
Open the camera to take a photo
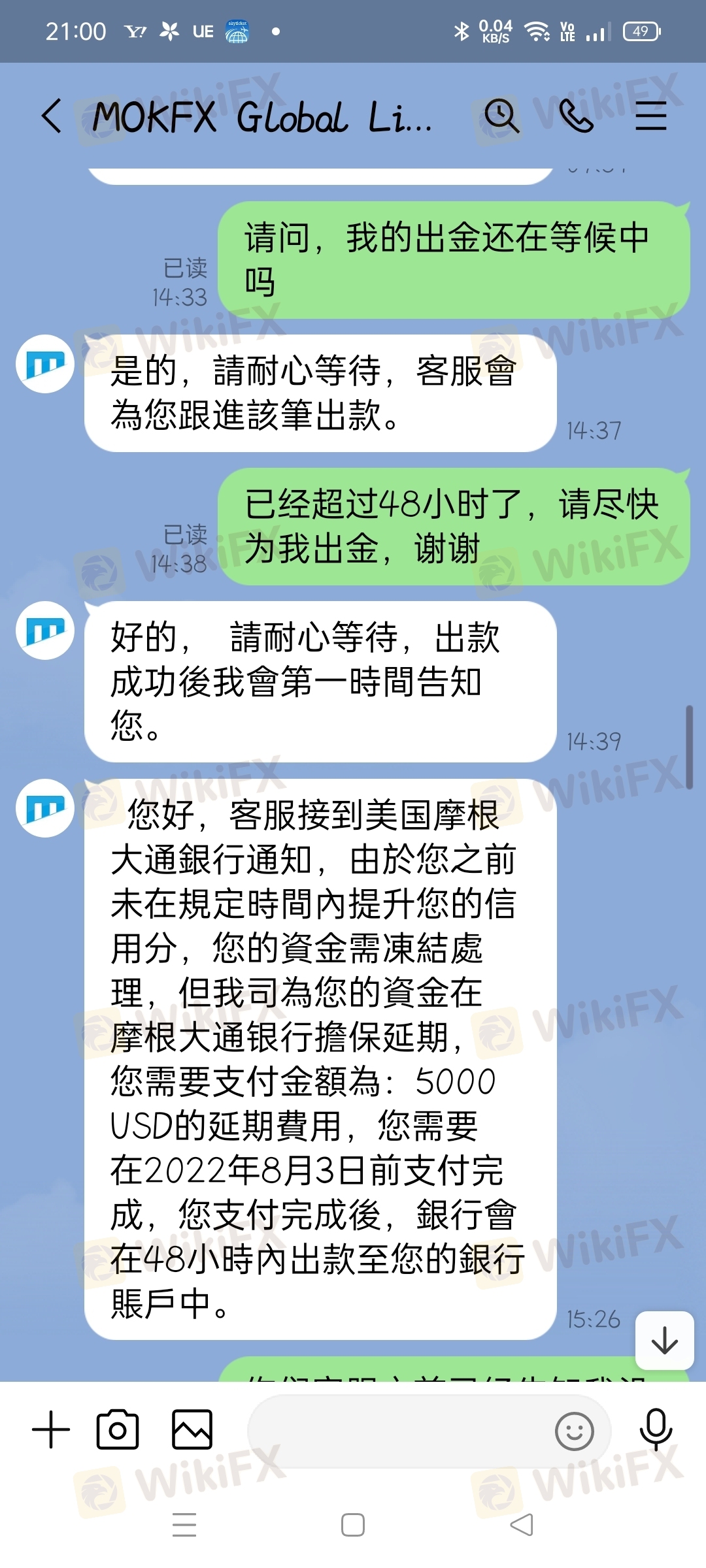click(x=118, y=1429)
